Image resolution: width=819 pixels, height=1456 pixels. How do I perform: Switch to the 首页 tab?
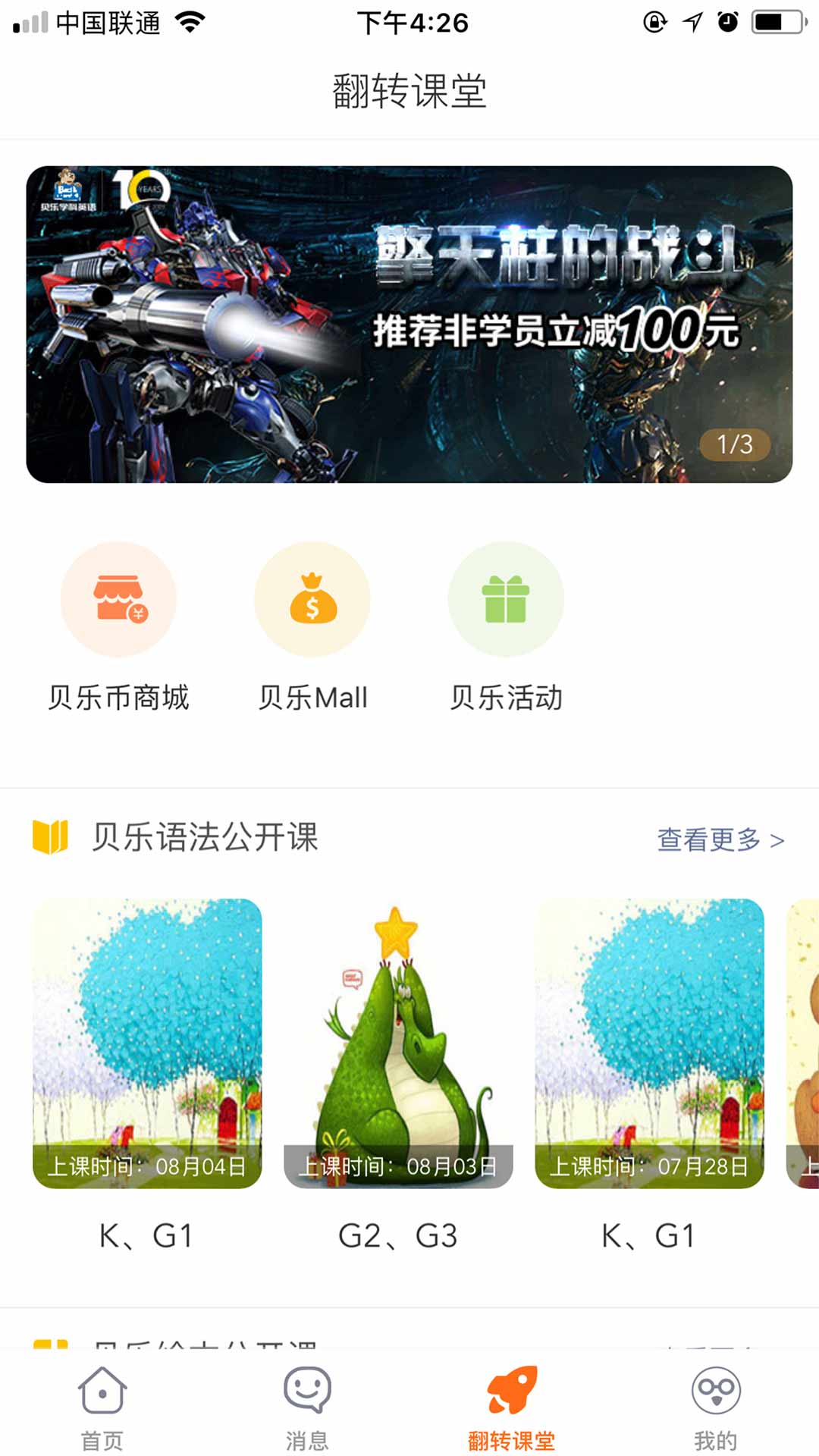(x=102, y=1407)
